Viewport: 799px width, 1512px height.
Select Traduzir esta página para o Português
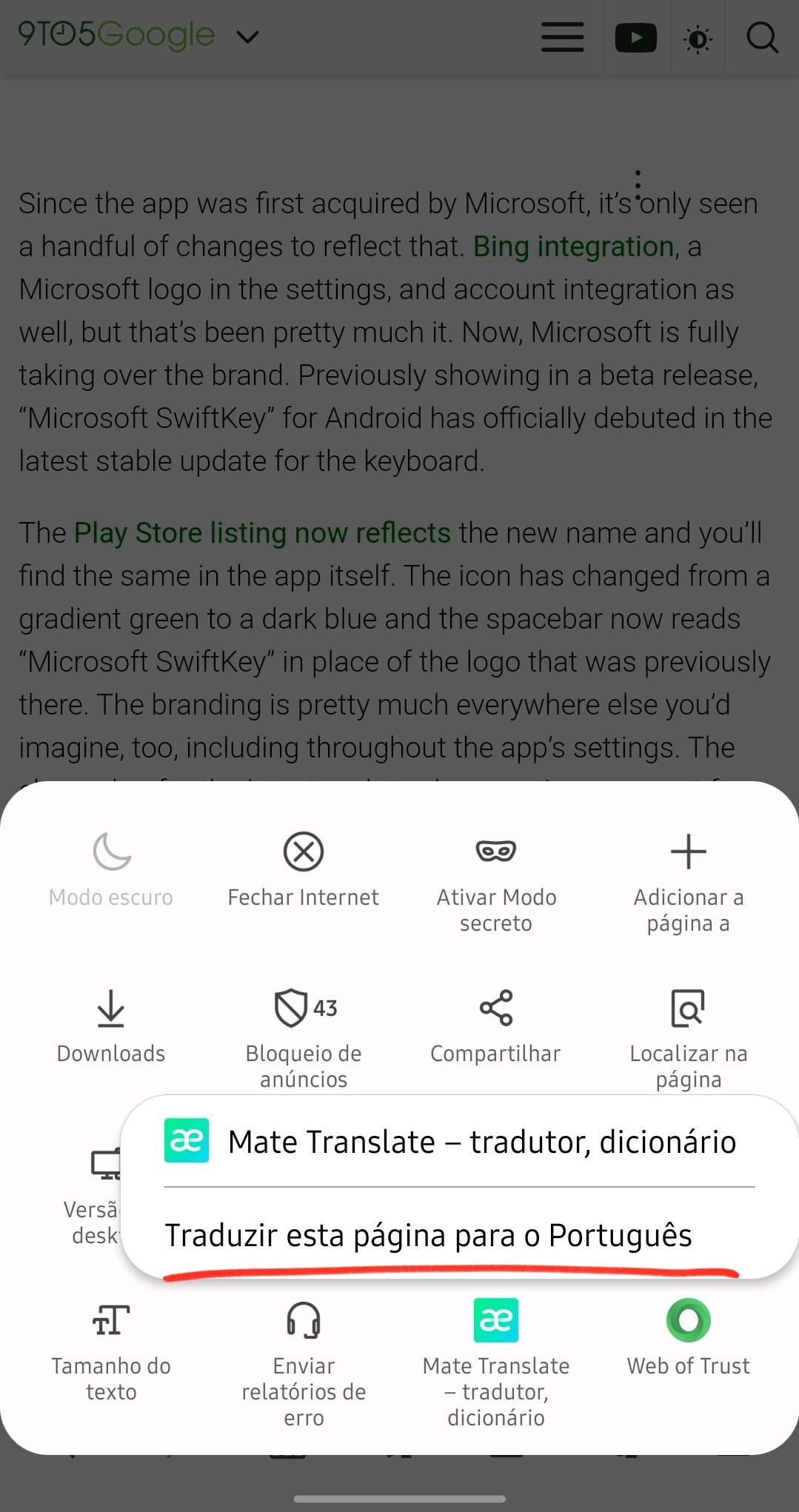(x=428, y=1235)
